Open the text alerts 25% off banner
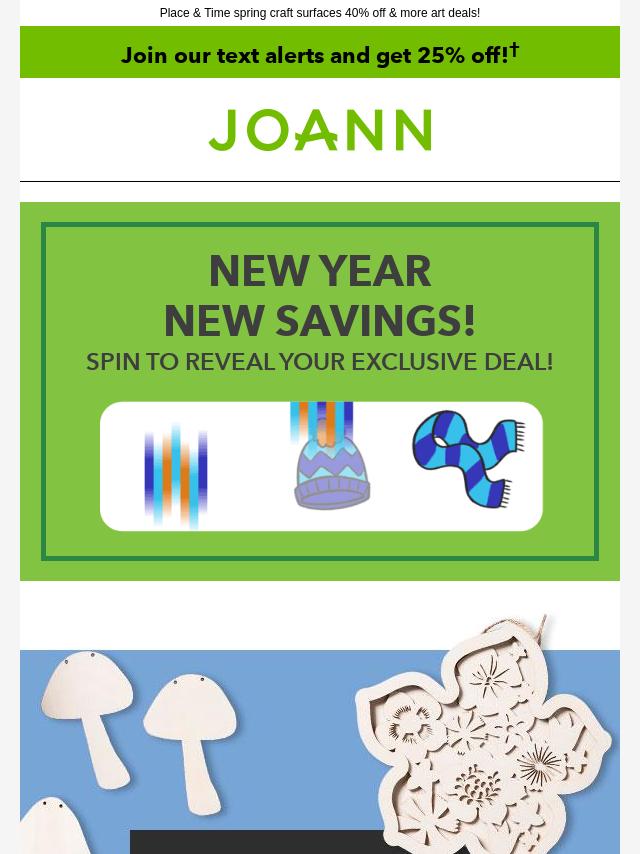The width and height of the screenshot is (640, 854). (320, 54)
